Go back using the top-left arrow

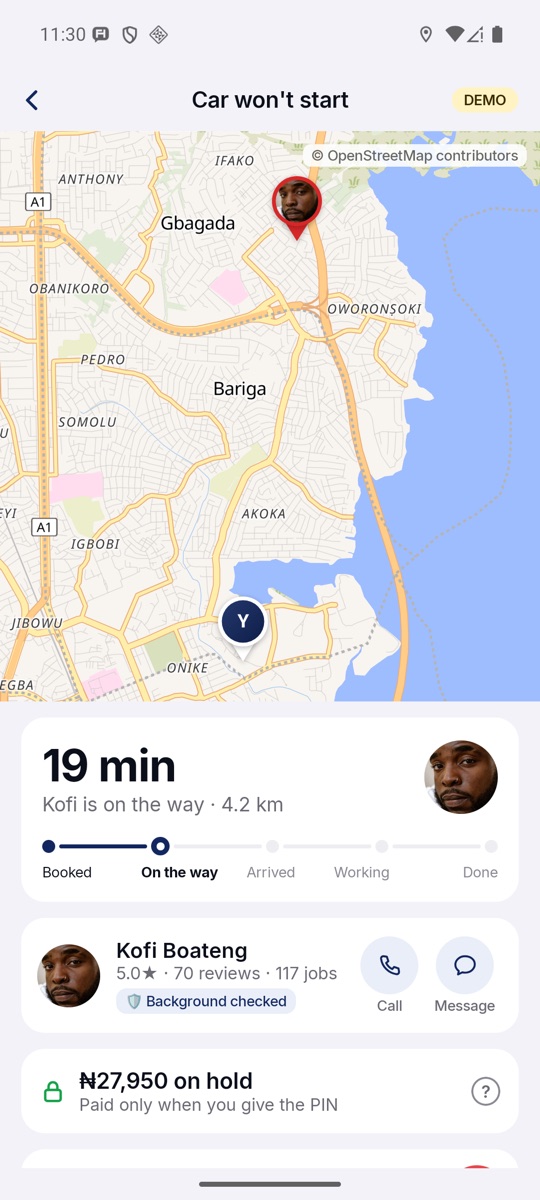[x=32, y=100]
